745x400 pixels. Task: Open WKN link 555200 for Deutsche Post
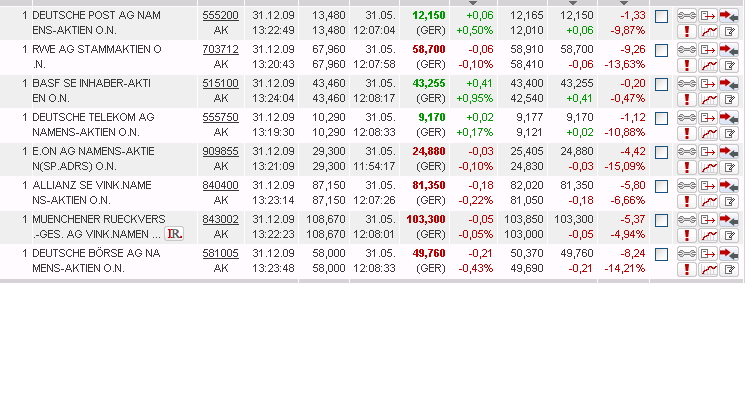221,16
